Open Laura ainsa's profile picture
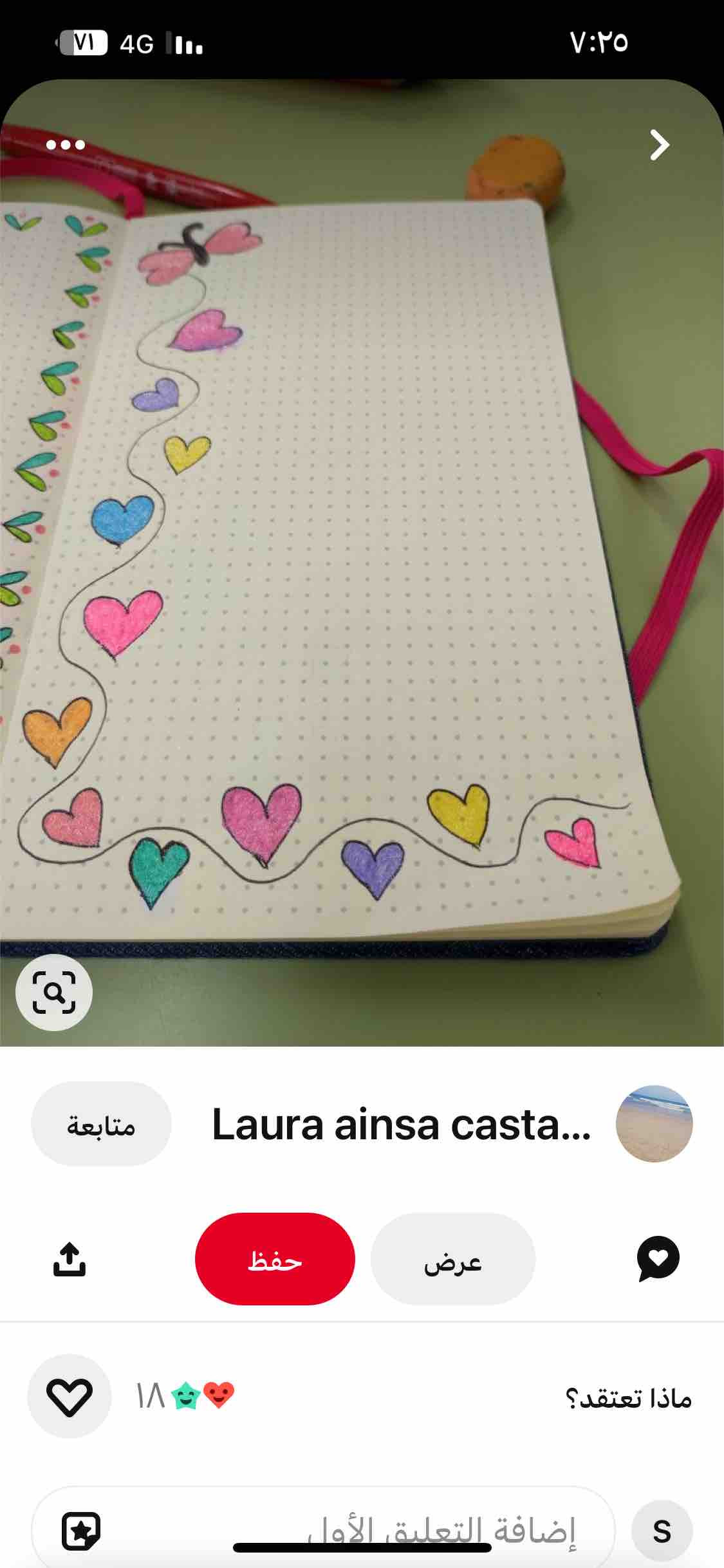The width and height of the screenshot is (724, 1568). 654,1124
